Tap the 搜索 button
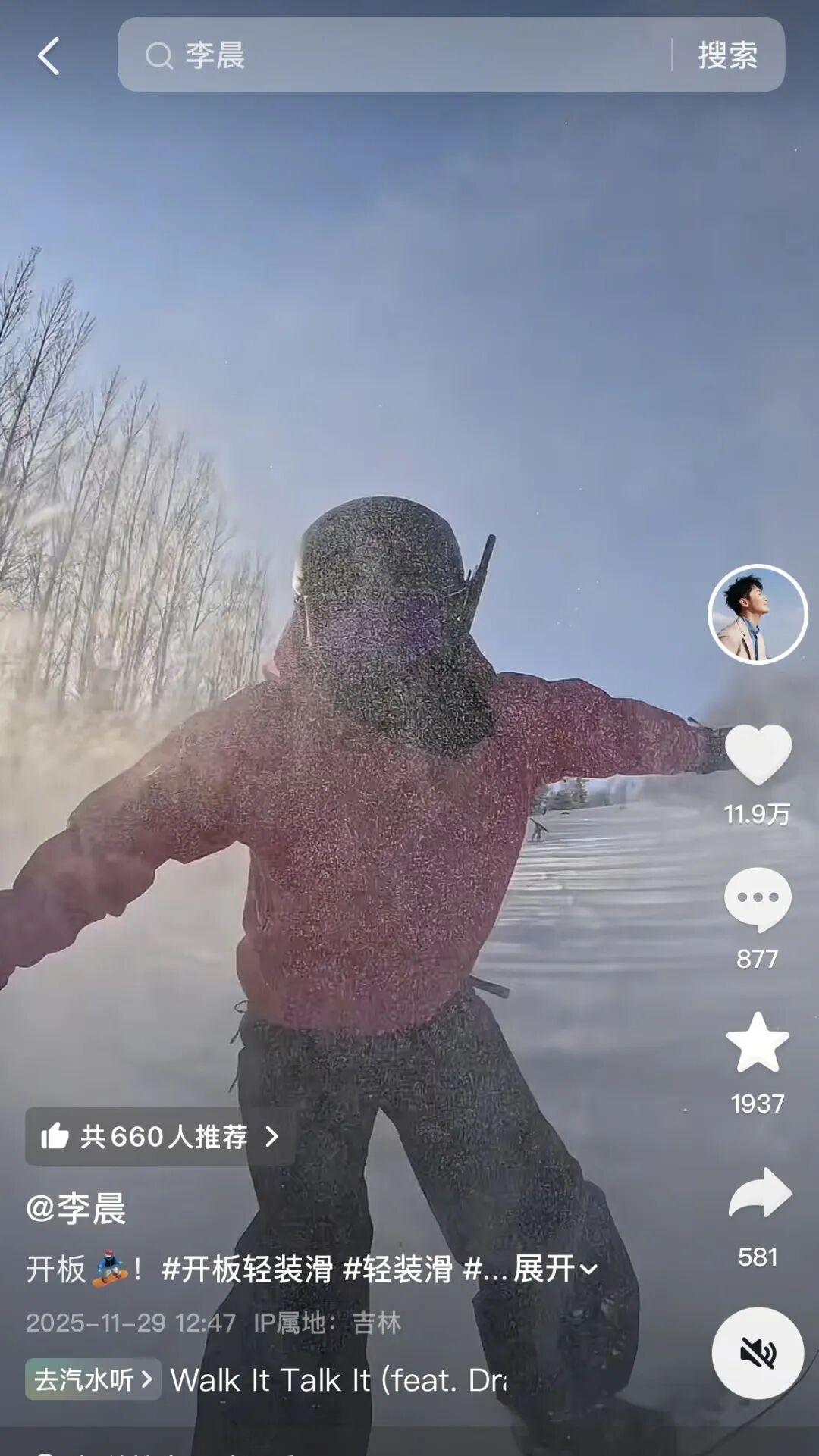 point(727,55)
